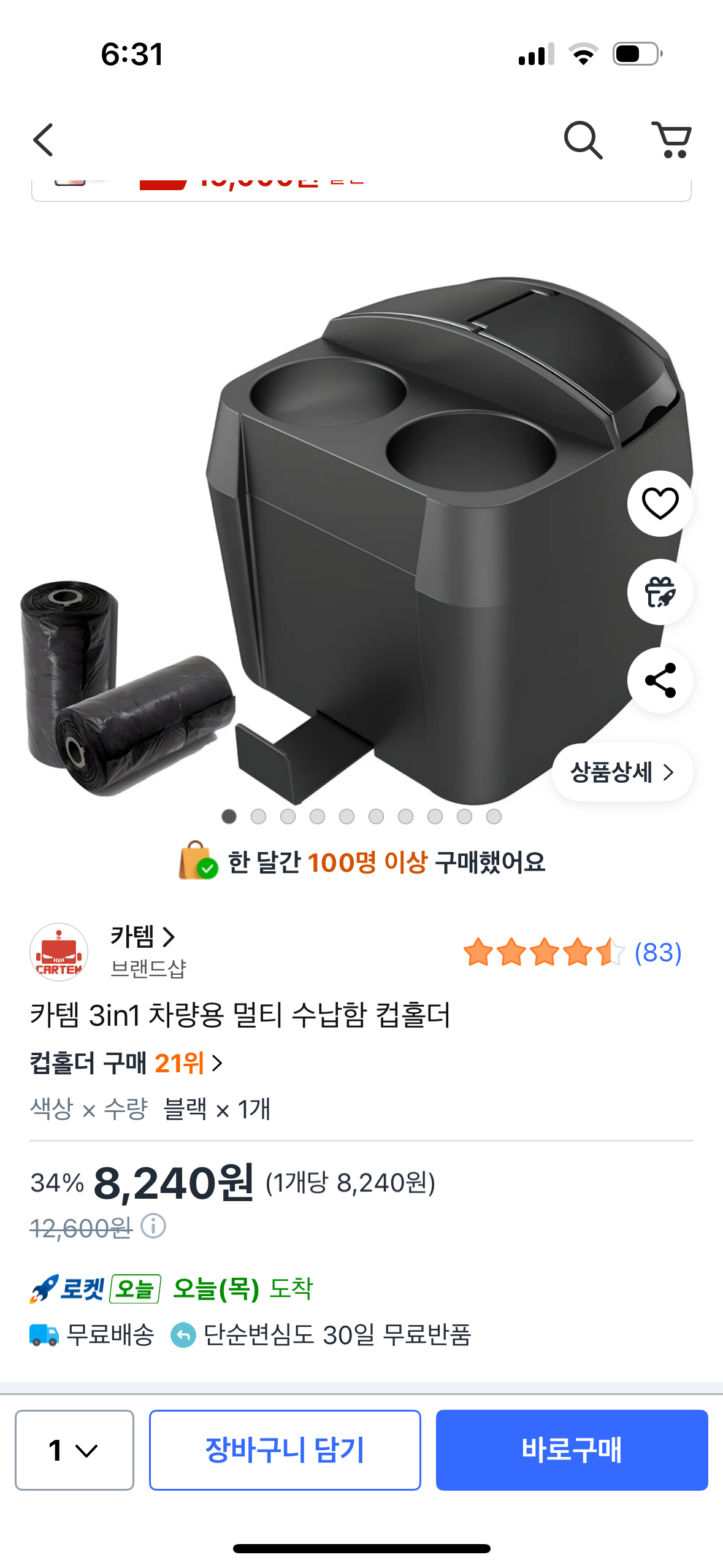The image size is (723, 1568).
Task: View the 83 customer reviews
Action: coord(657,953)
